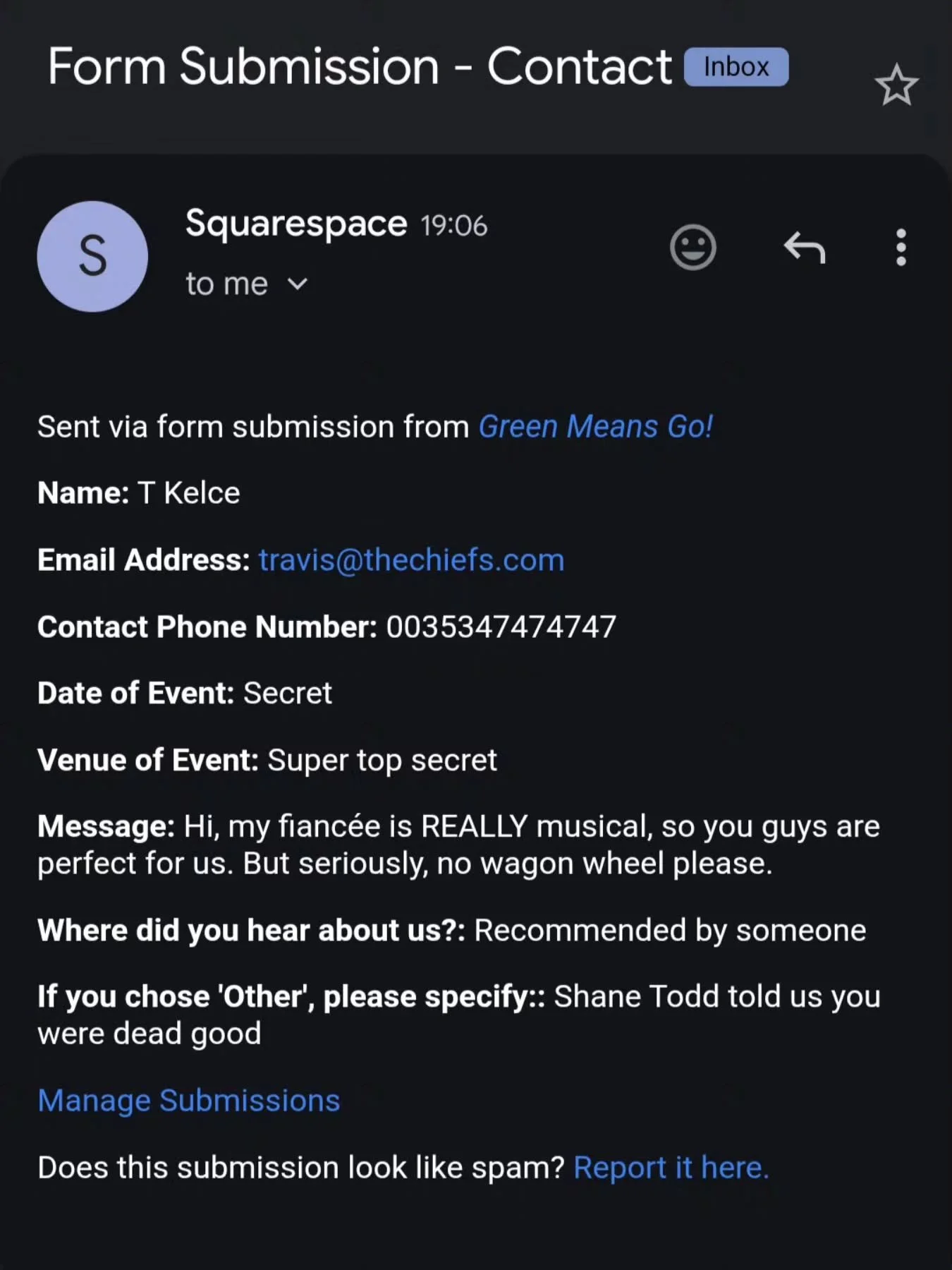The width and height of the screenshot is (952, 1270).
Task: Tap the Squarespace sender avatar
Action: point(92,256)
